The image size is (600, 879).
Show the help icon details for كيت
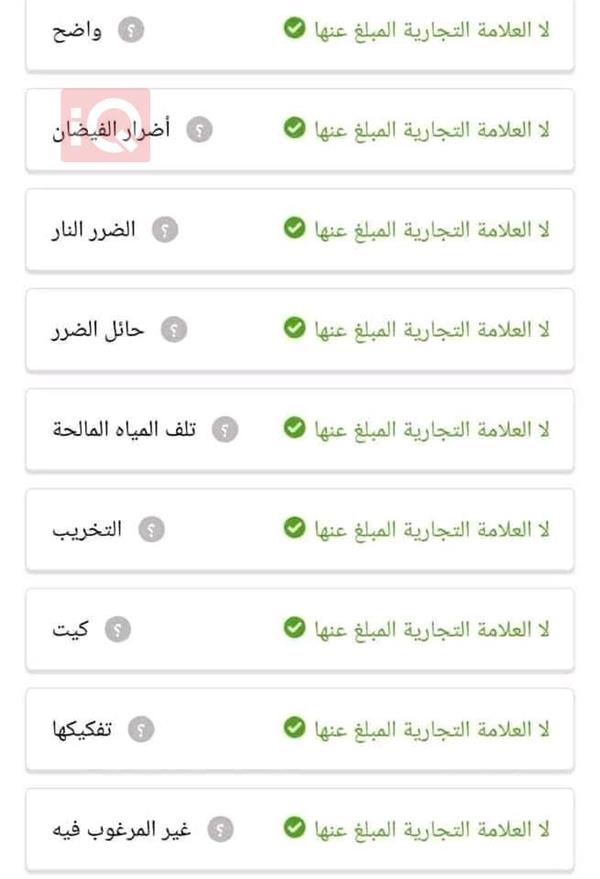point(119,630)
